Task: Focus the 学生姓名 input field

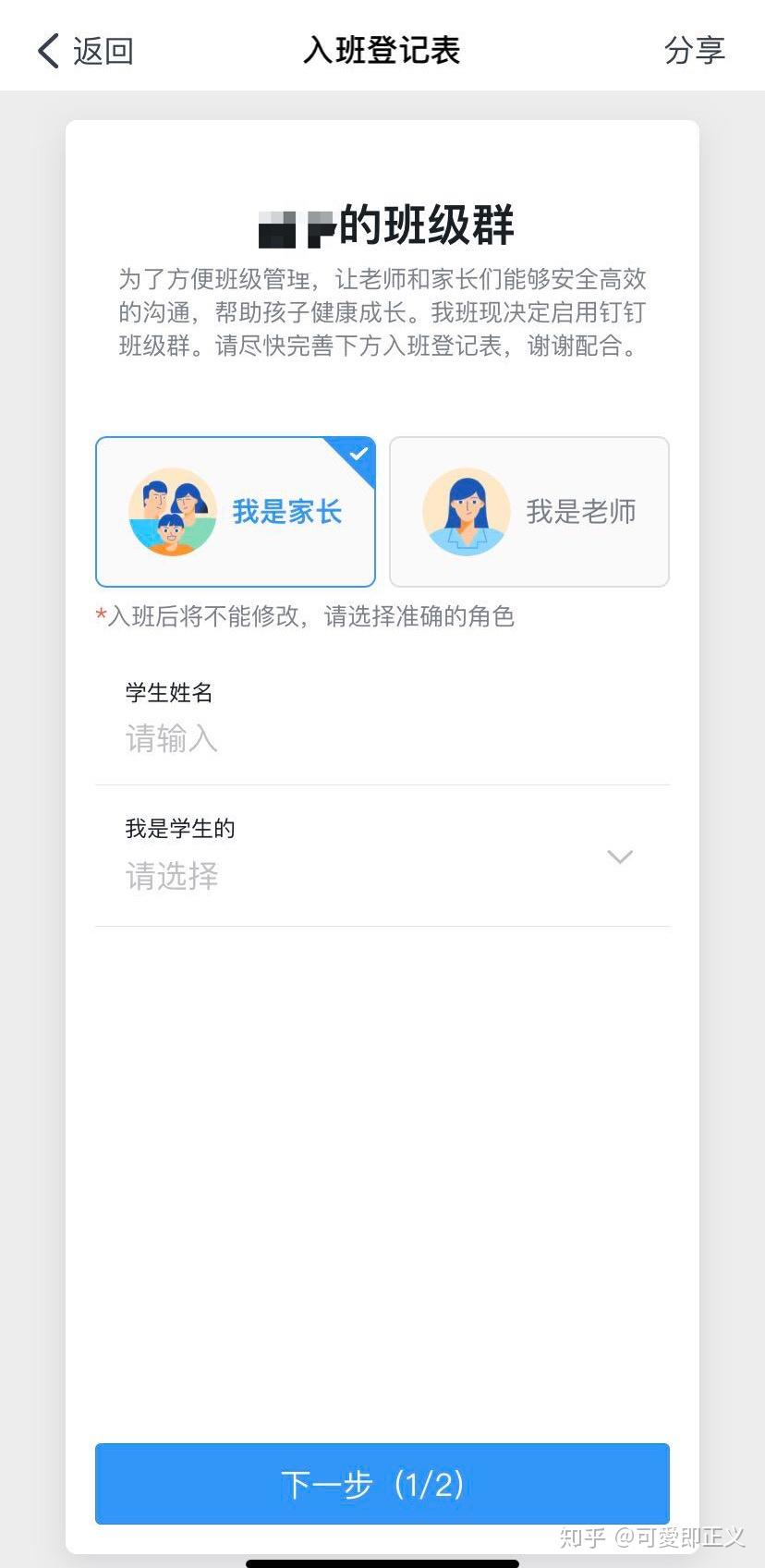Action: [382, 719]
